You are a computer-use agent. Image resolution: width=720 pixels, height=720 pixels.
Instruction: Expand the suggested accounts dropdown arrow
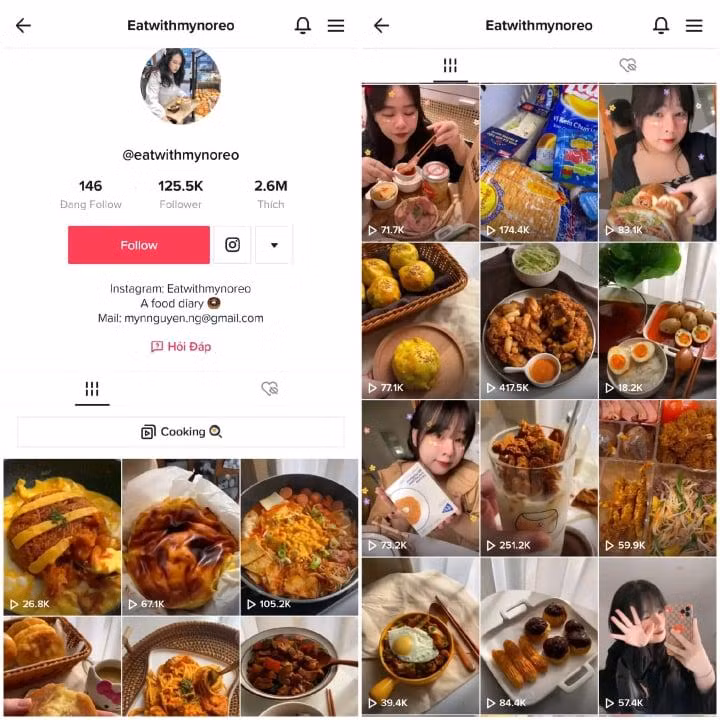pyautogui.click(x=274, y=245)
